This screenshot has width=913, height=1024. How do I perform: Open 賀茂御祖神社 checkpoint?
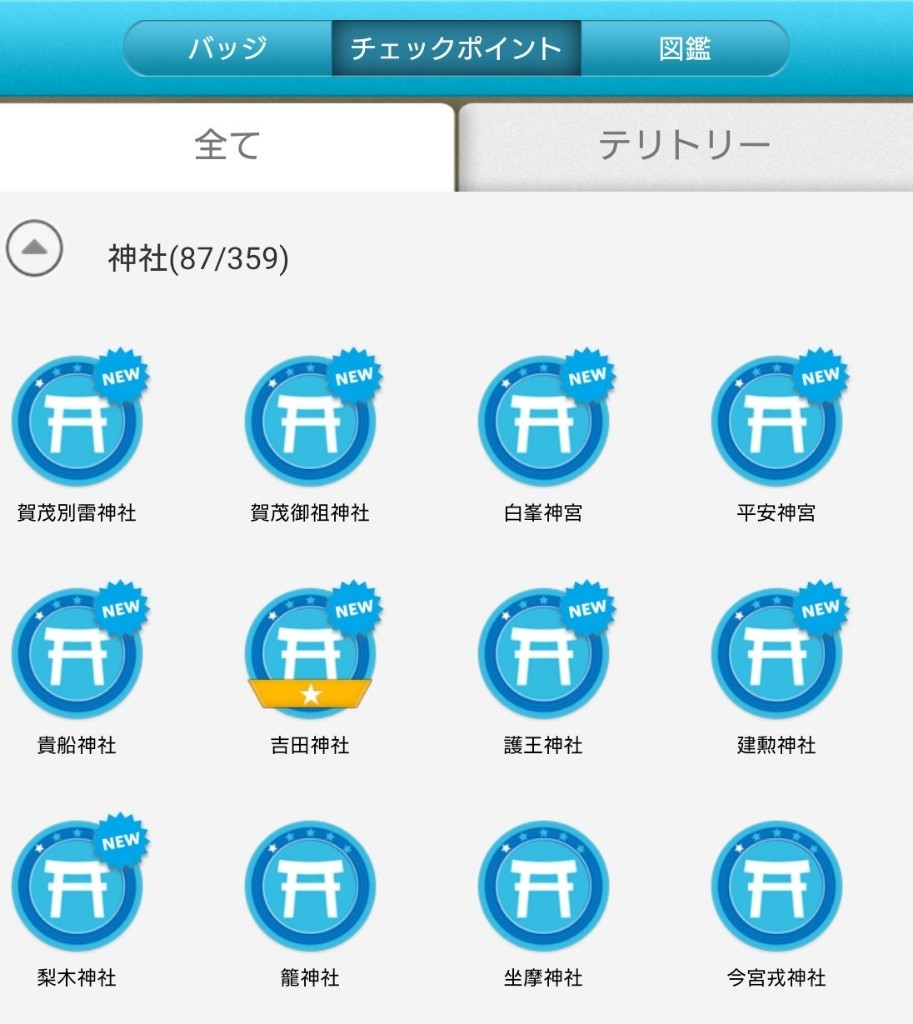(310, 422)
